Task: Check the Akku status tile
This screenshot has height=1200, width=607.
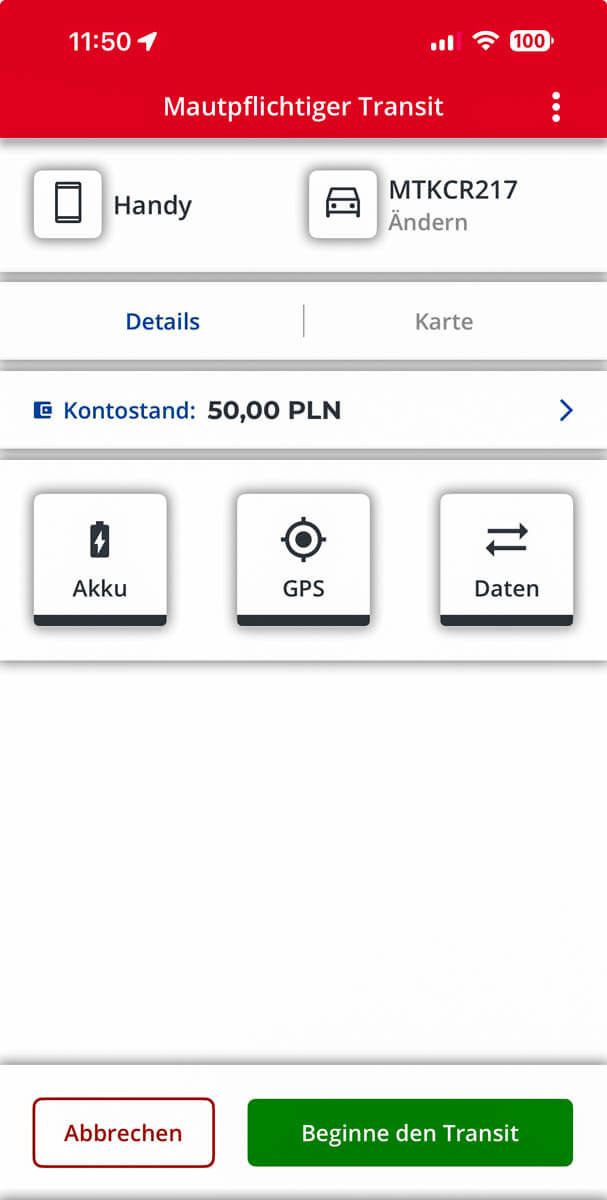Action: pos(100,559)
